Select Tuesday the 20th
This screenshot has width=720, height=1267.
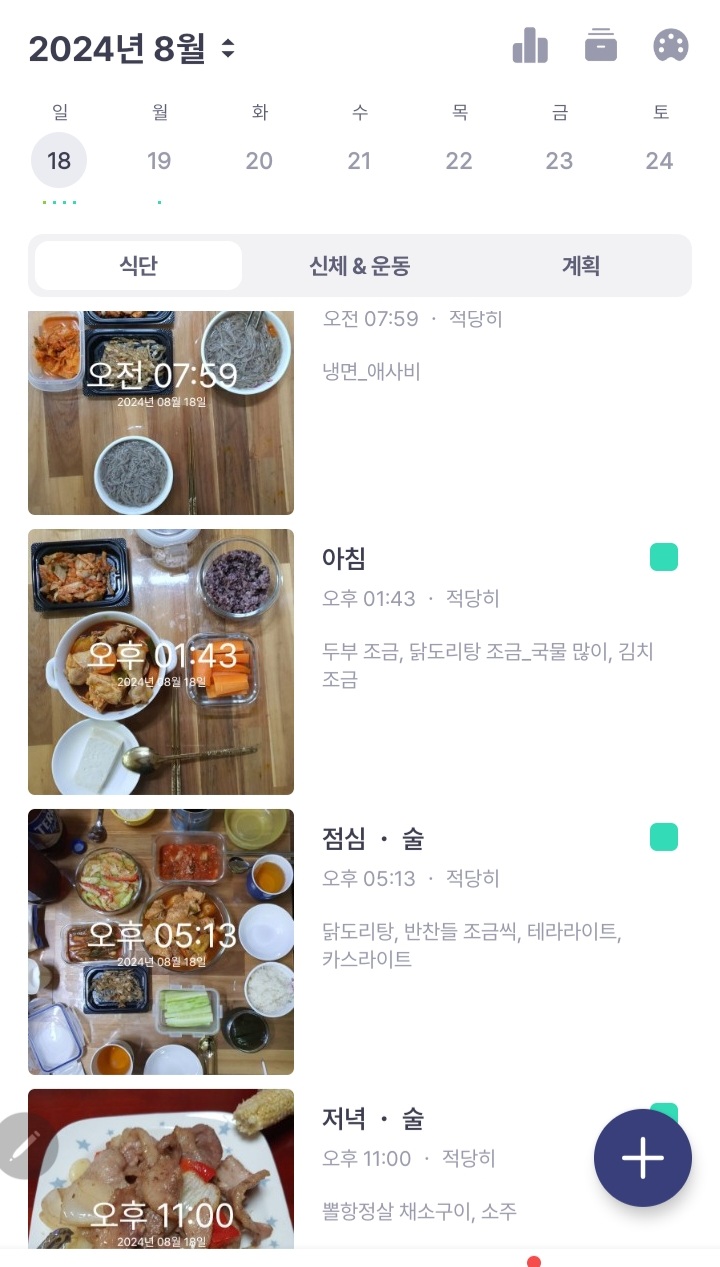point(259,161)
